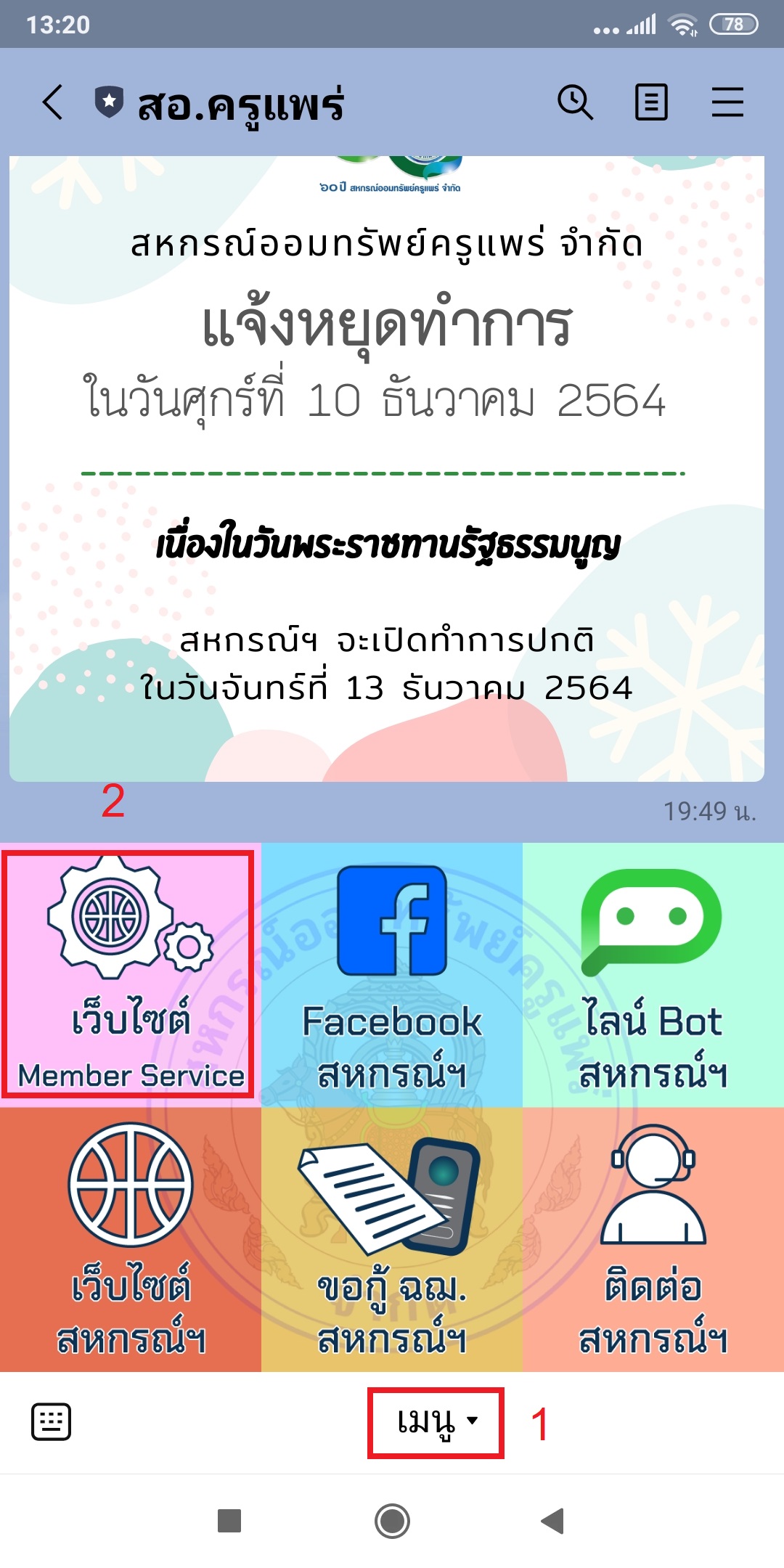Search within this chat
Image resolution: width=784 pixels, height=1568 pixels.
pyautogui.click(x=575, y=102)
